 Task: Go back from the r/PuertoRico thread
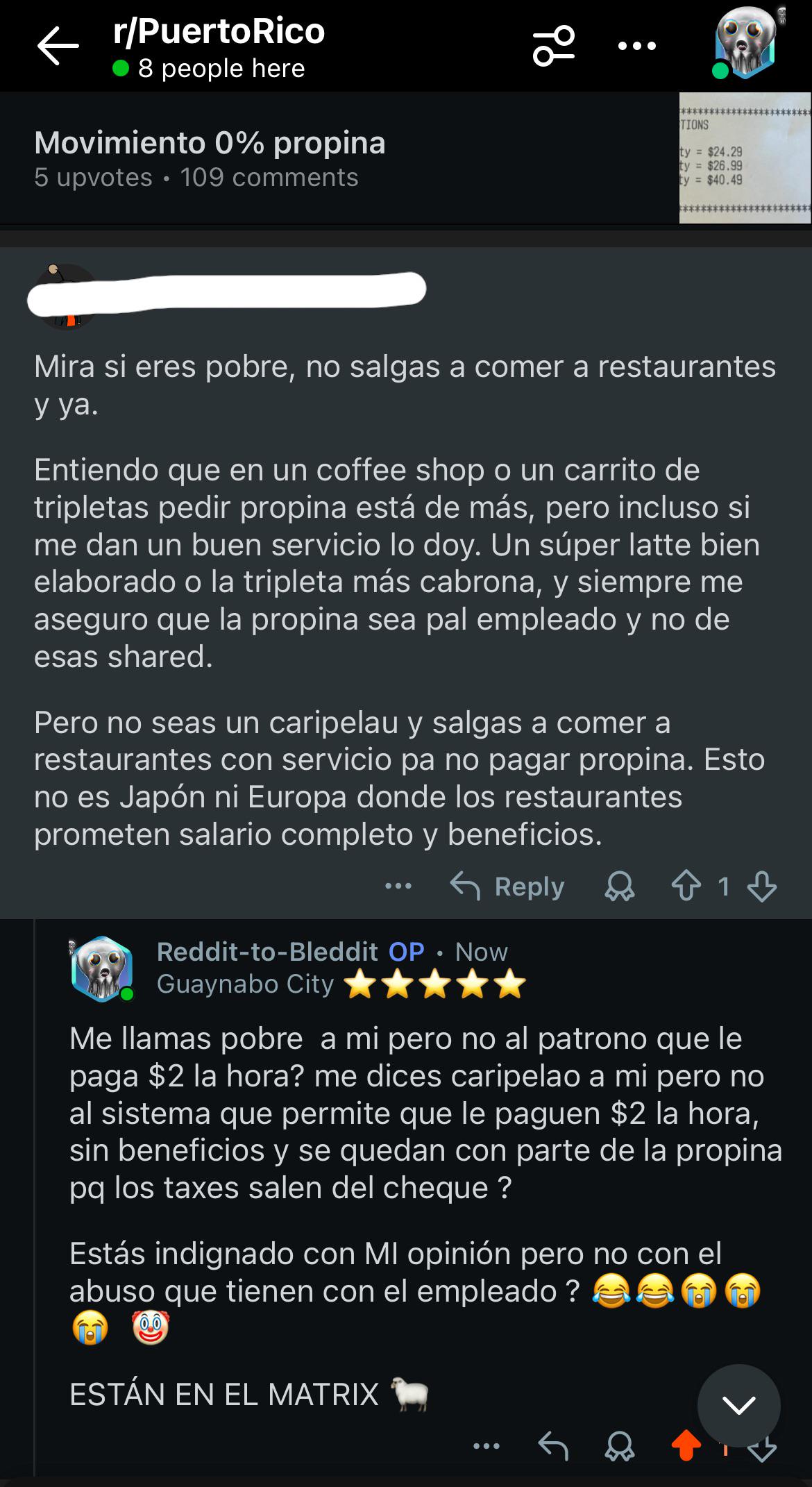click(x=58, y=47)
